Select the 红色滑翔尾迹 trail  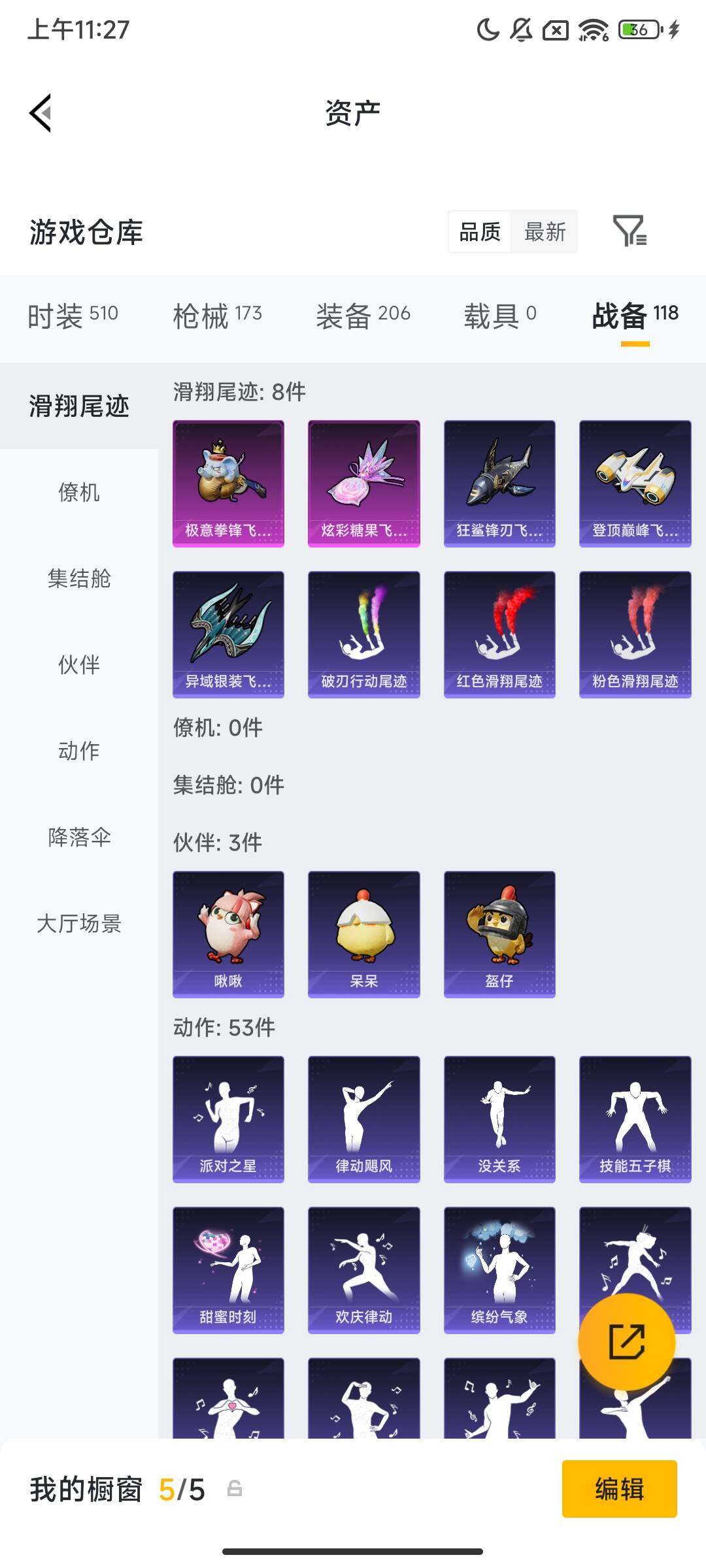pyautogui.click(x=499, y=634)
